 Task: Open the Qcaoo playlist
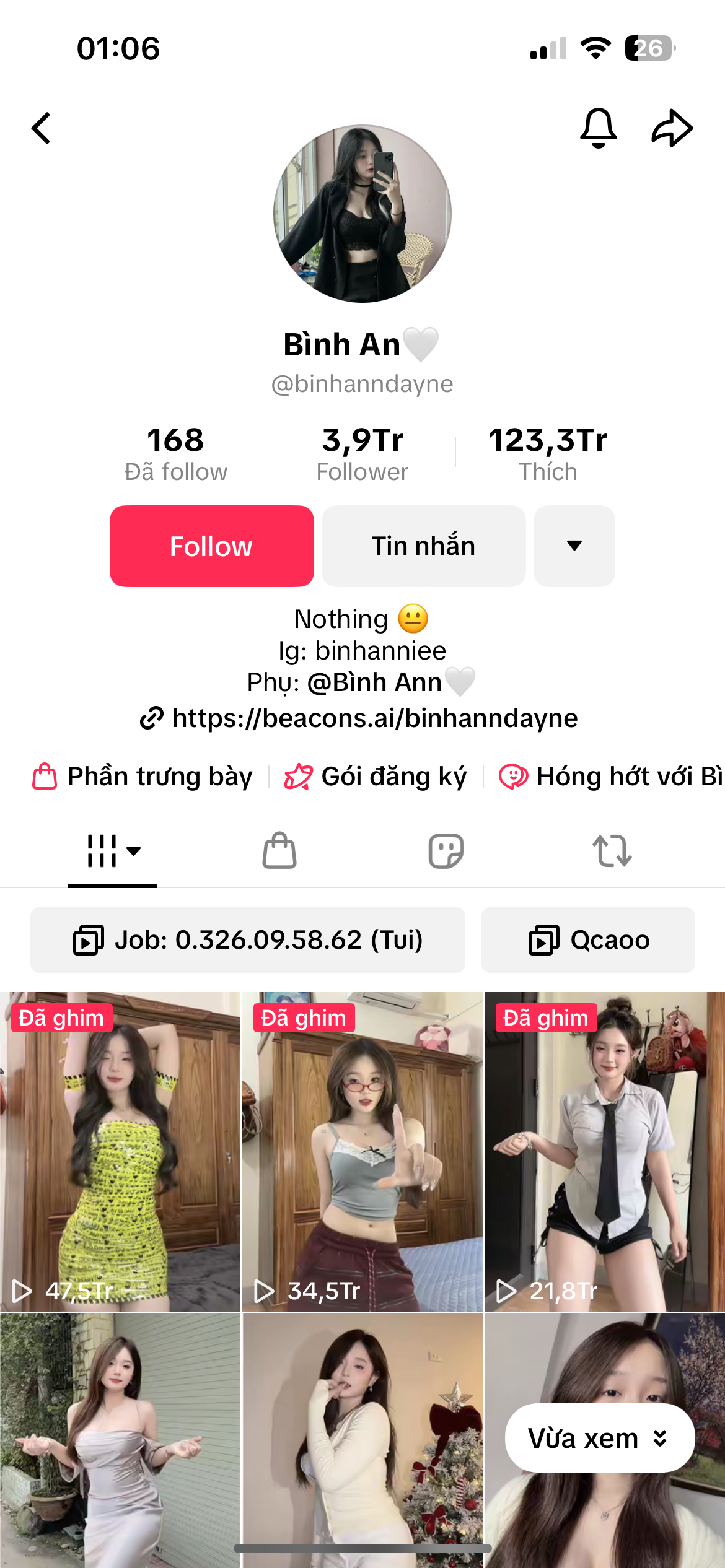587,940
